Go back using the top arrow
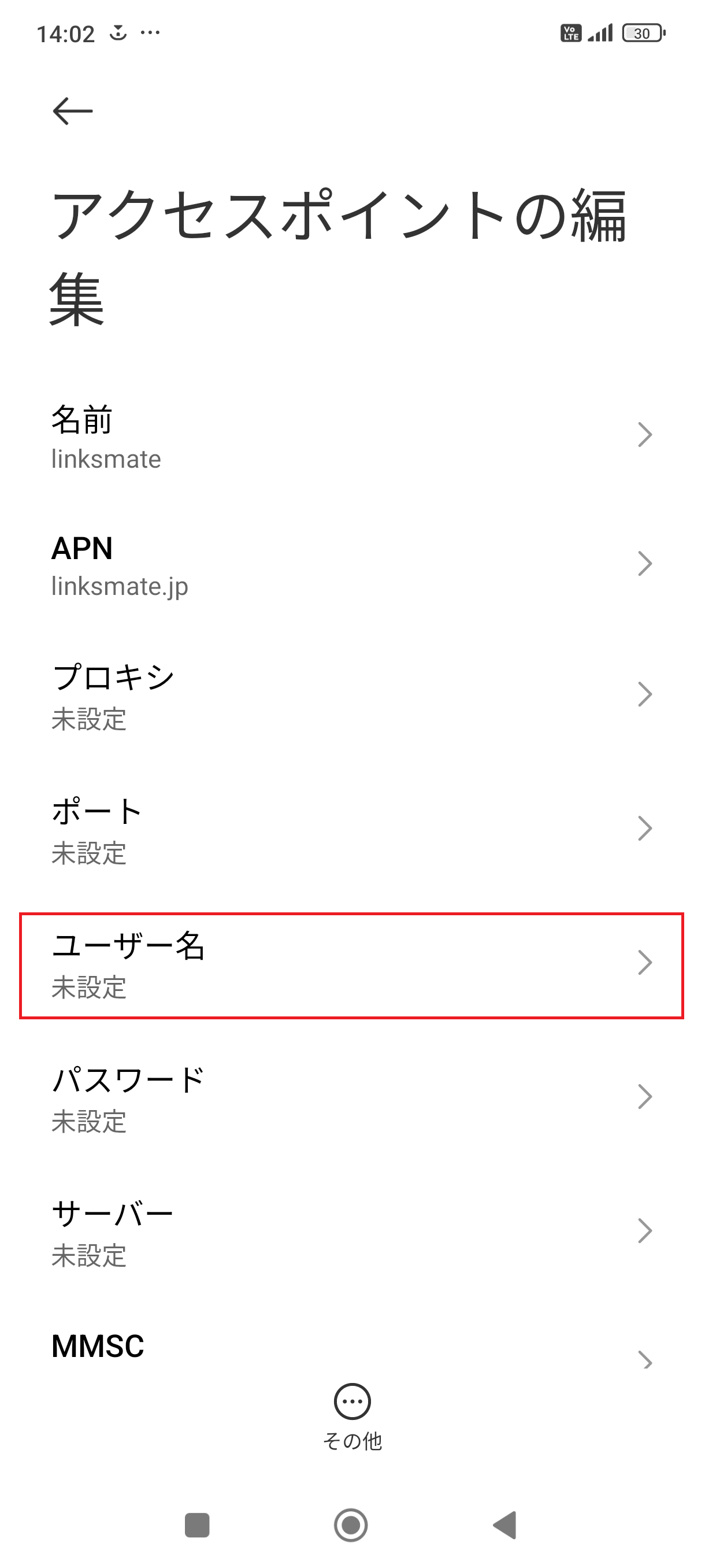The image size is (705, 1568). click(x=73, y=112)
